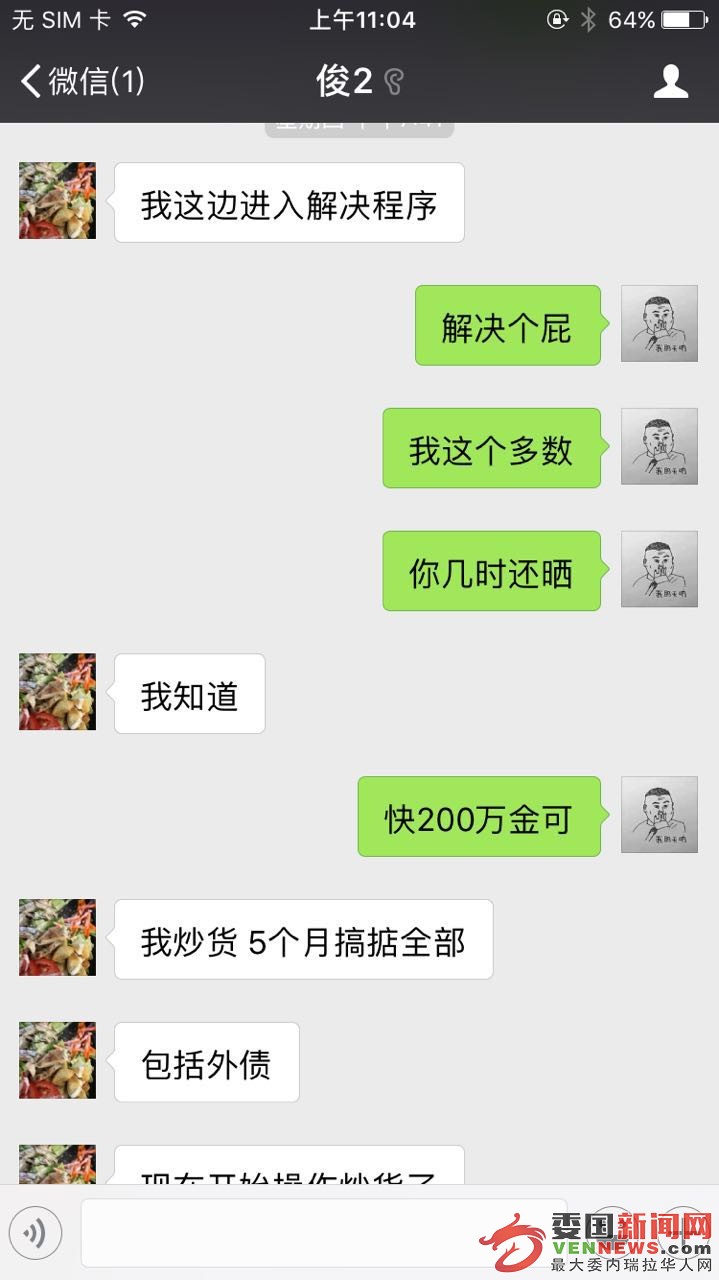Open contact avatar beside 我这边进入解决程序

coord(57,200)
